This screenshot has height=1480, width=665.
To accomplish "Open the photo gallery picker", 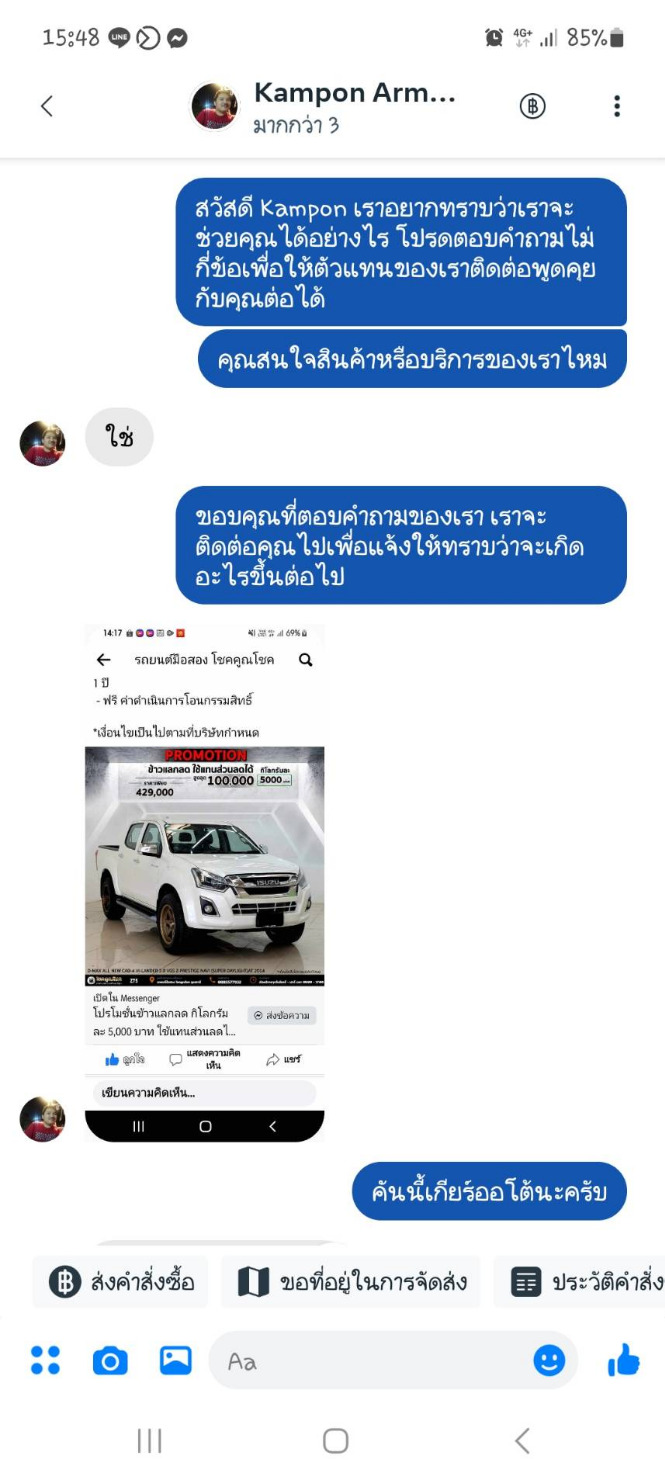I will click(176, 1360).
